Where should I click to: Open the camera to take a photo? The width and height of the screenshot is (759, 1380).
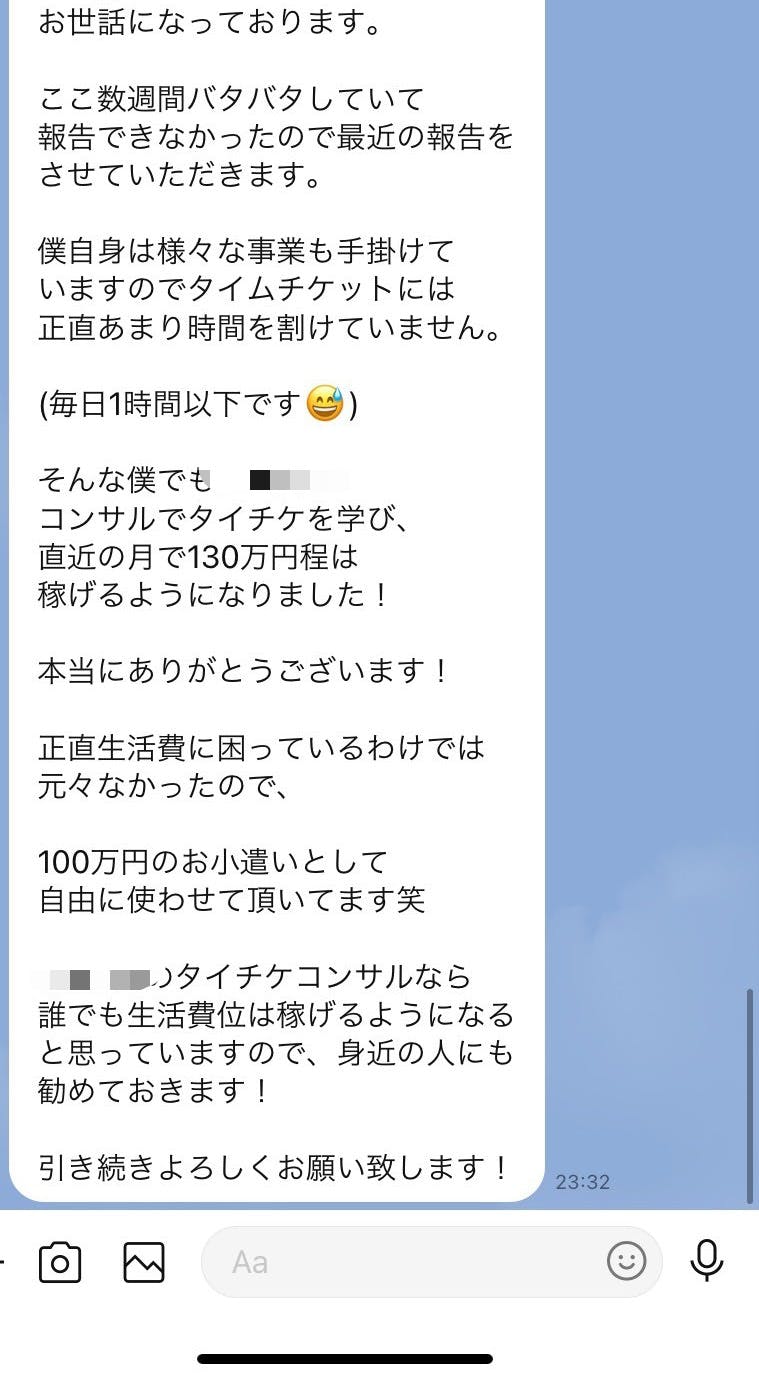pos(60,1262)
